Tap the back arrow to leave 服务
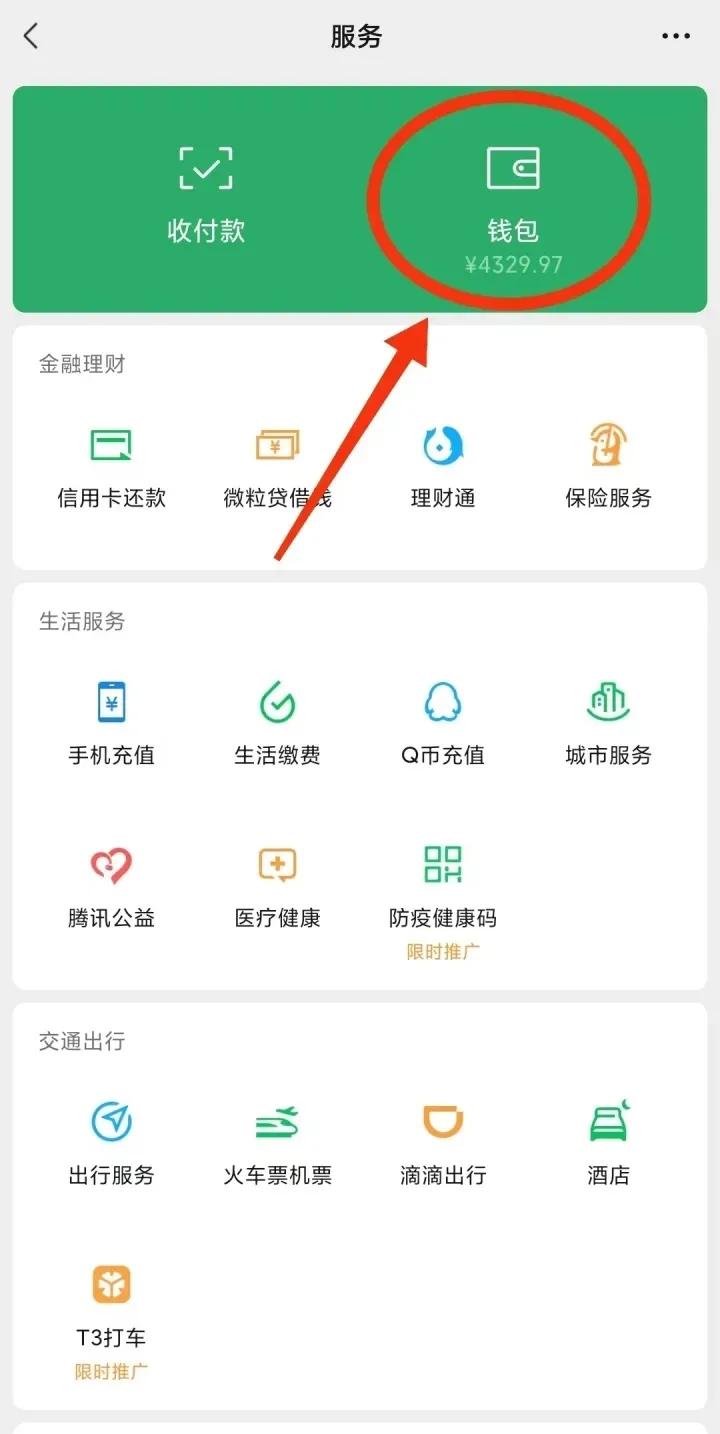720x1434 pixels. point(32,36)
